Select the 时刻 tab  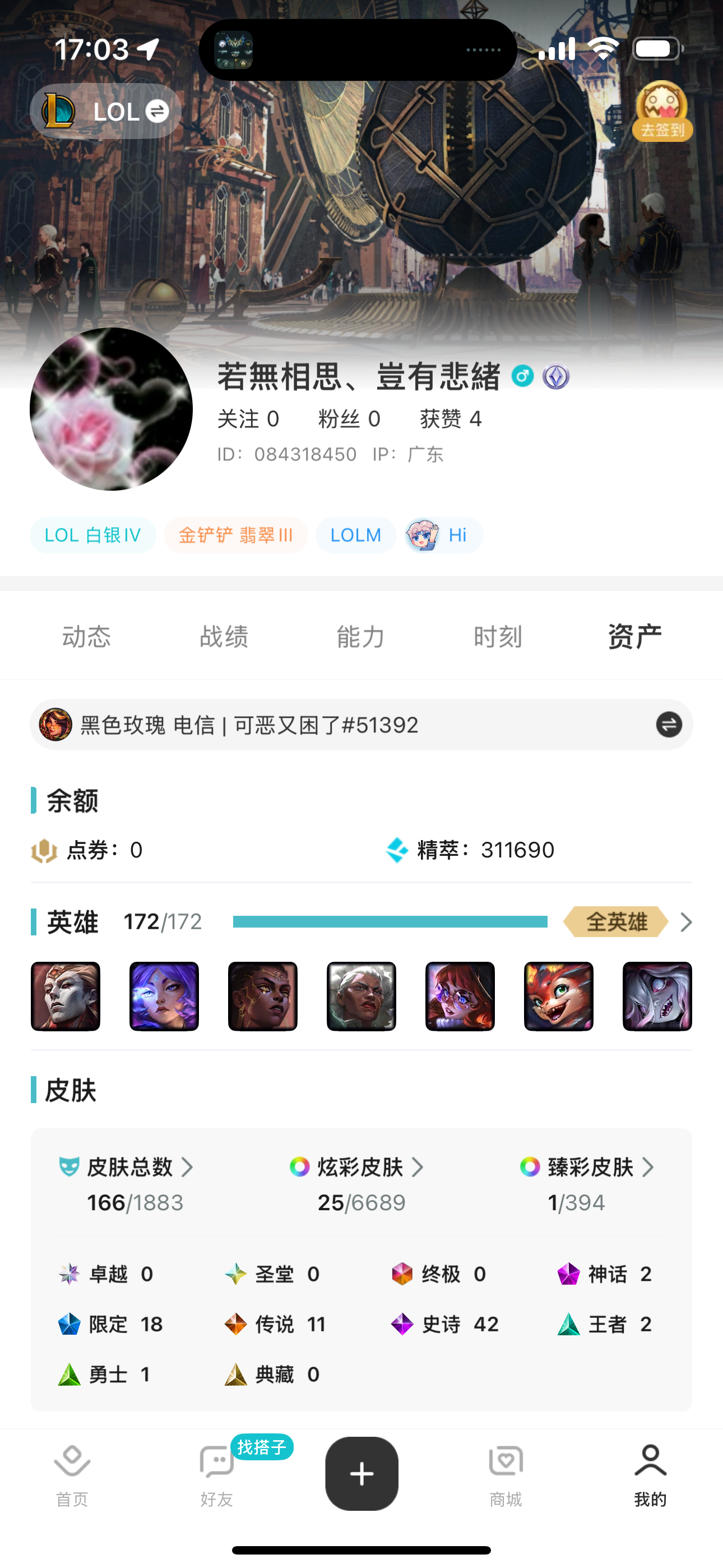(498, 637)
